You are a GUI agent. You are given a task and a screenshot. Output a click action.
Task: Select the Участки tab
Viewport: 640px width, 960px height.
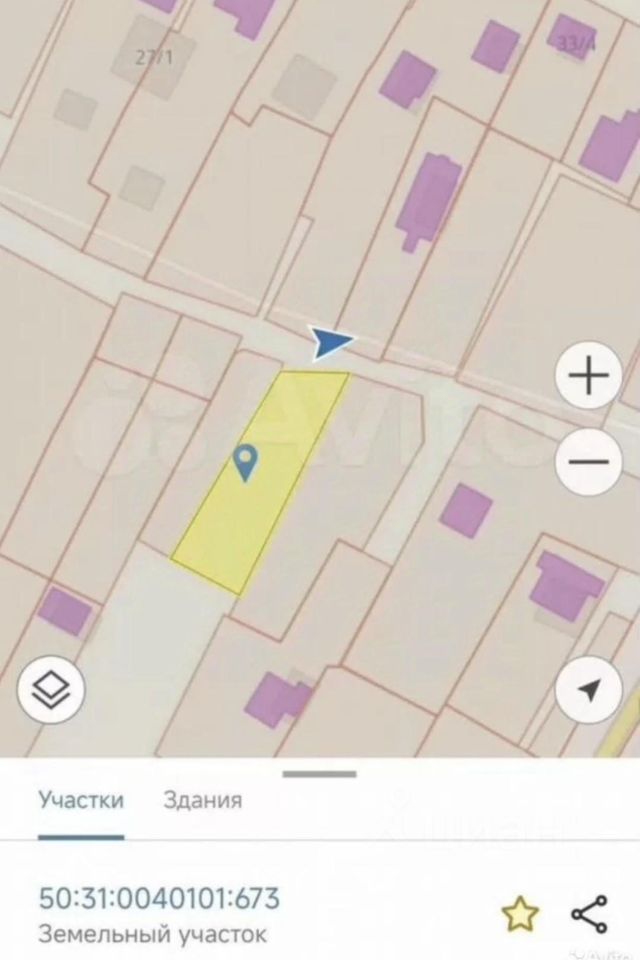(x=81, y=800)
